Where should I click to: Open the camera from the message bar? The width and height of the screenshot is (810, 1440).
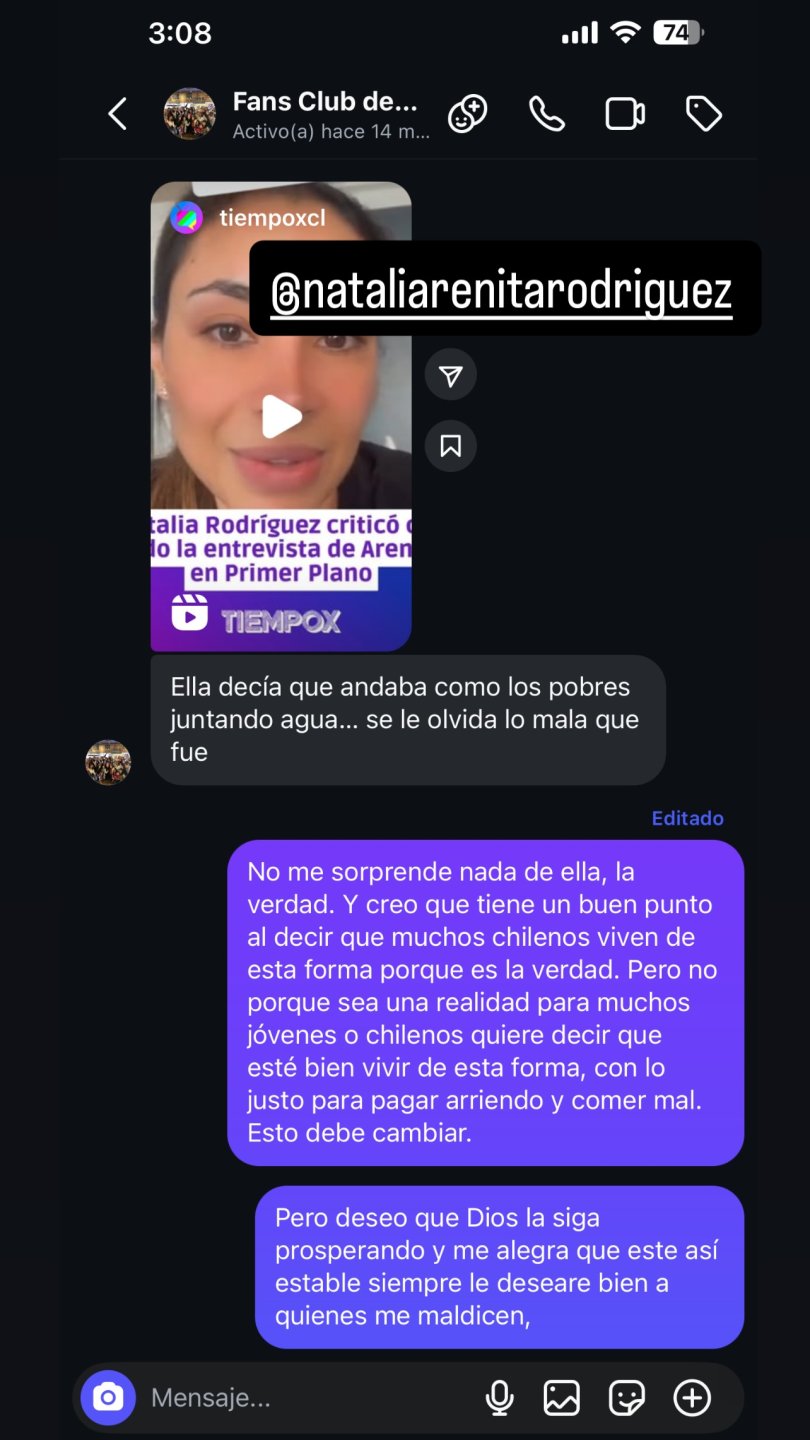(108, 1397)
